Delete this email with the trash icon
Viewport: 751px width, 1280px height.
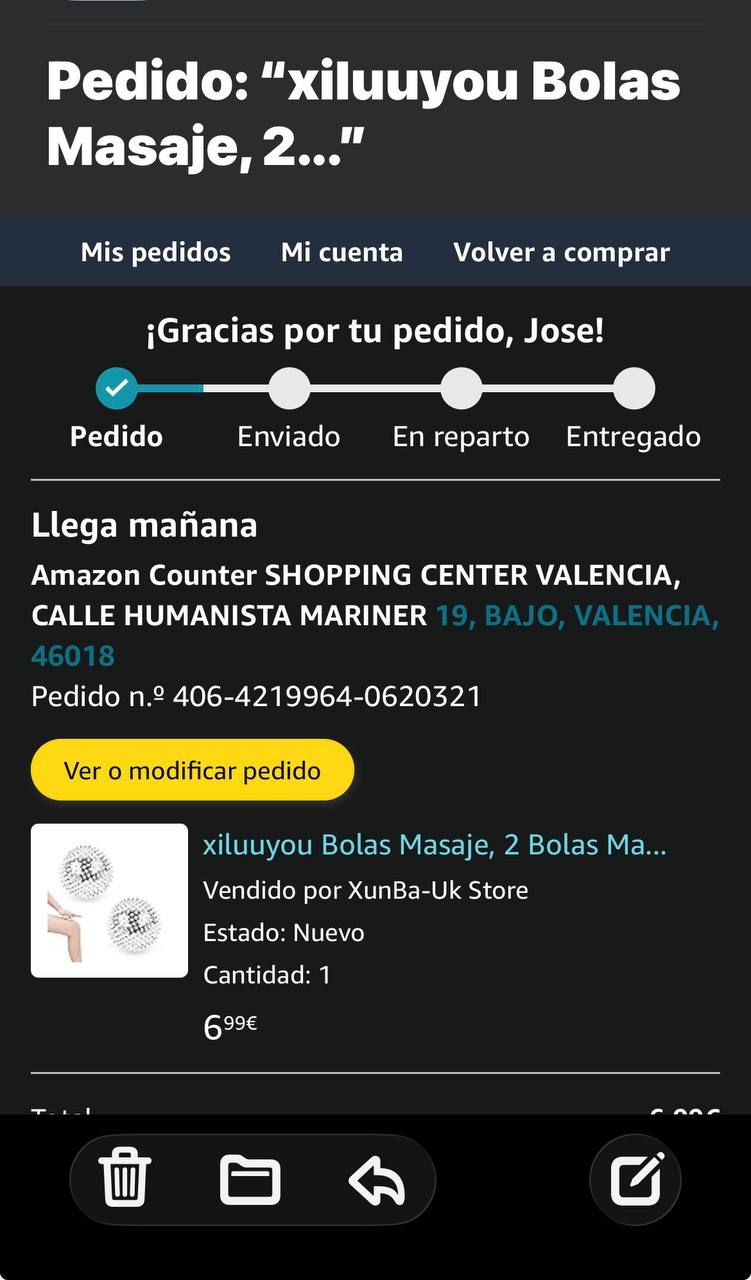click(x=125, y=1180)
